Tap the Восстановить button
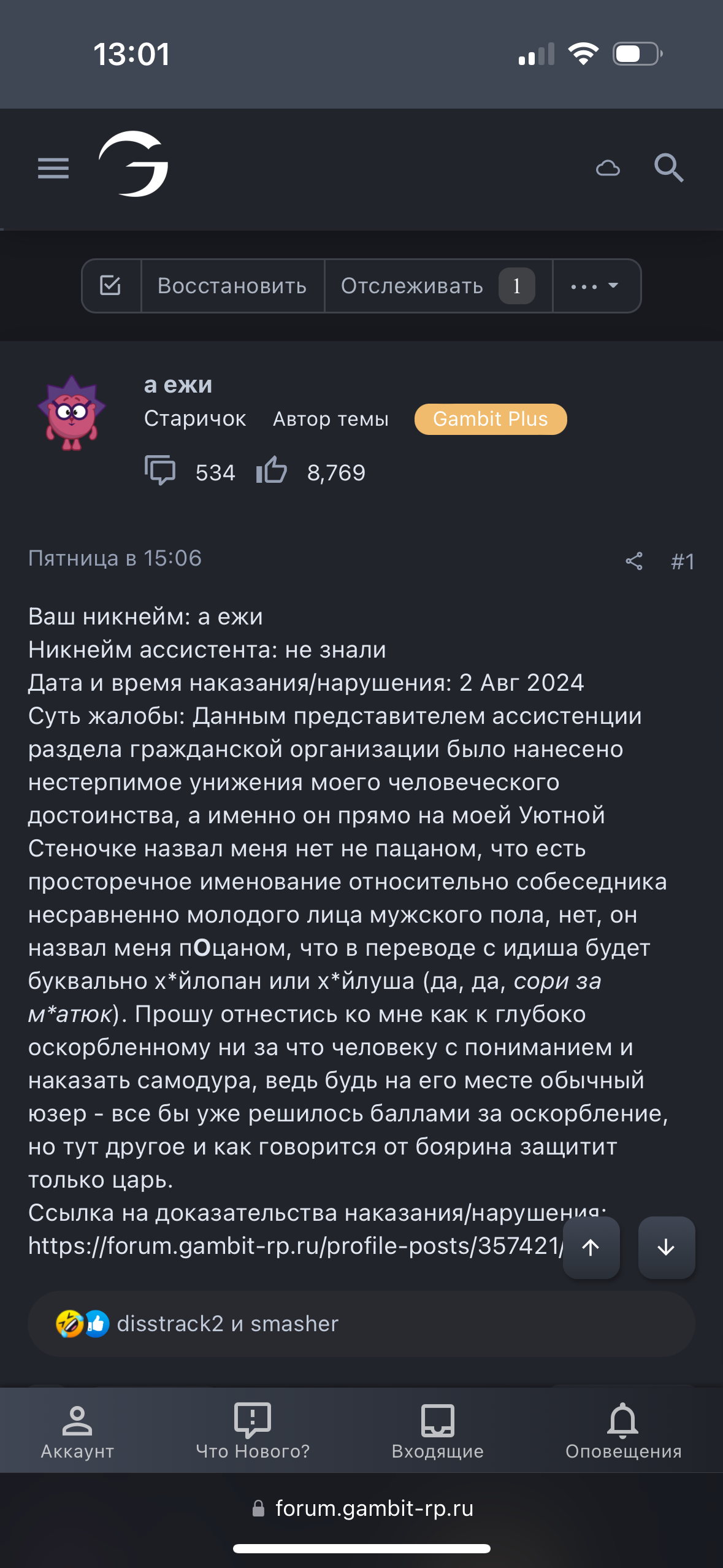The width and height of the screenshot is (723, 1568). tap(232, 286)
